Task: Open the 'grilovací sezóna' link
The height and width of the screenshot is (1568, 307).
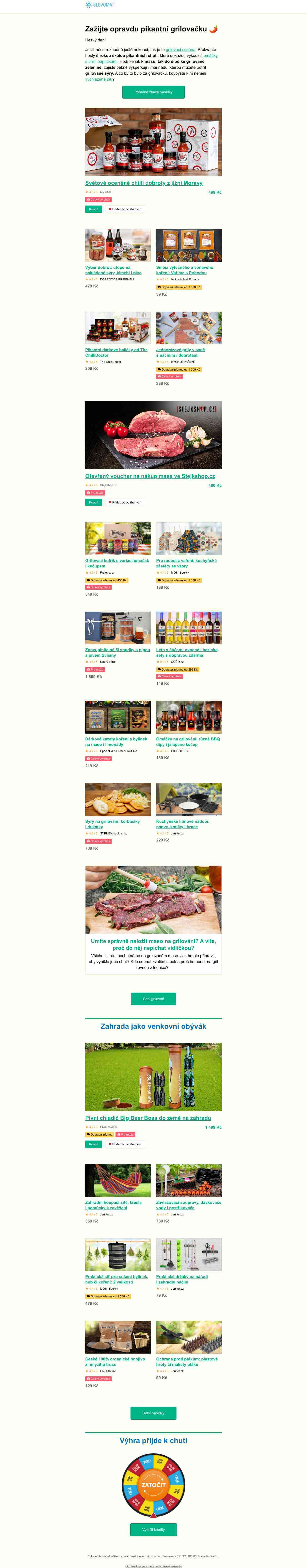Action: tap(181, 50)
